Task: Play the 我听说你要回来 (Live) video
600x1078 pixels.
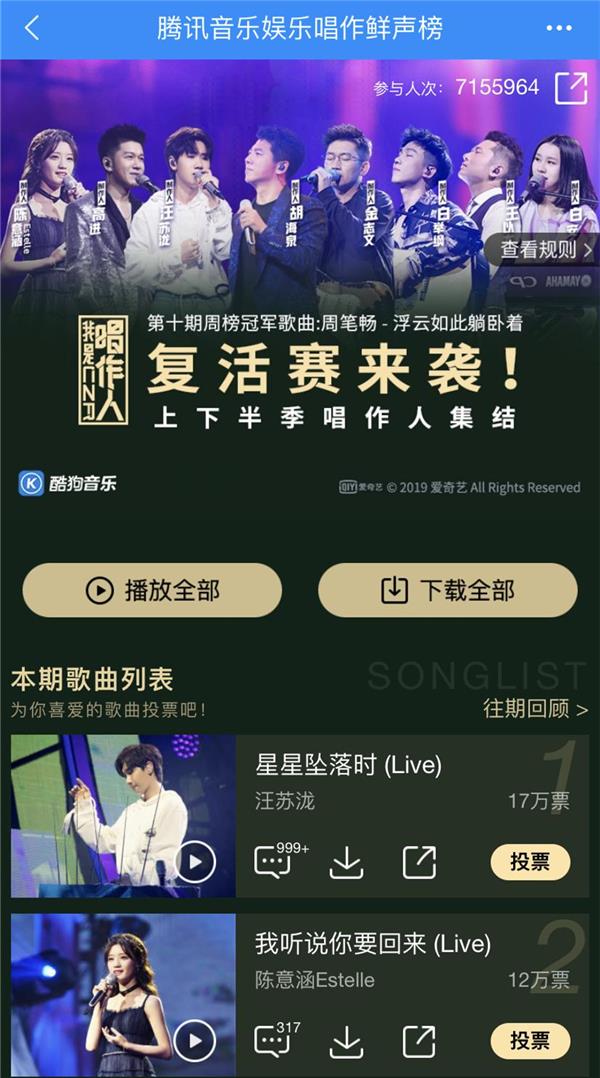Action: [195, 1041]
